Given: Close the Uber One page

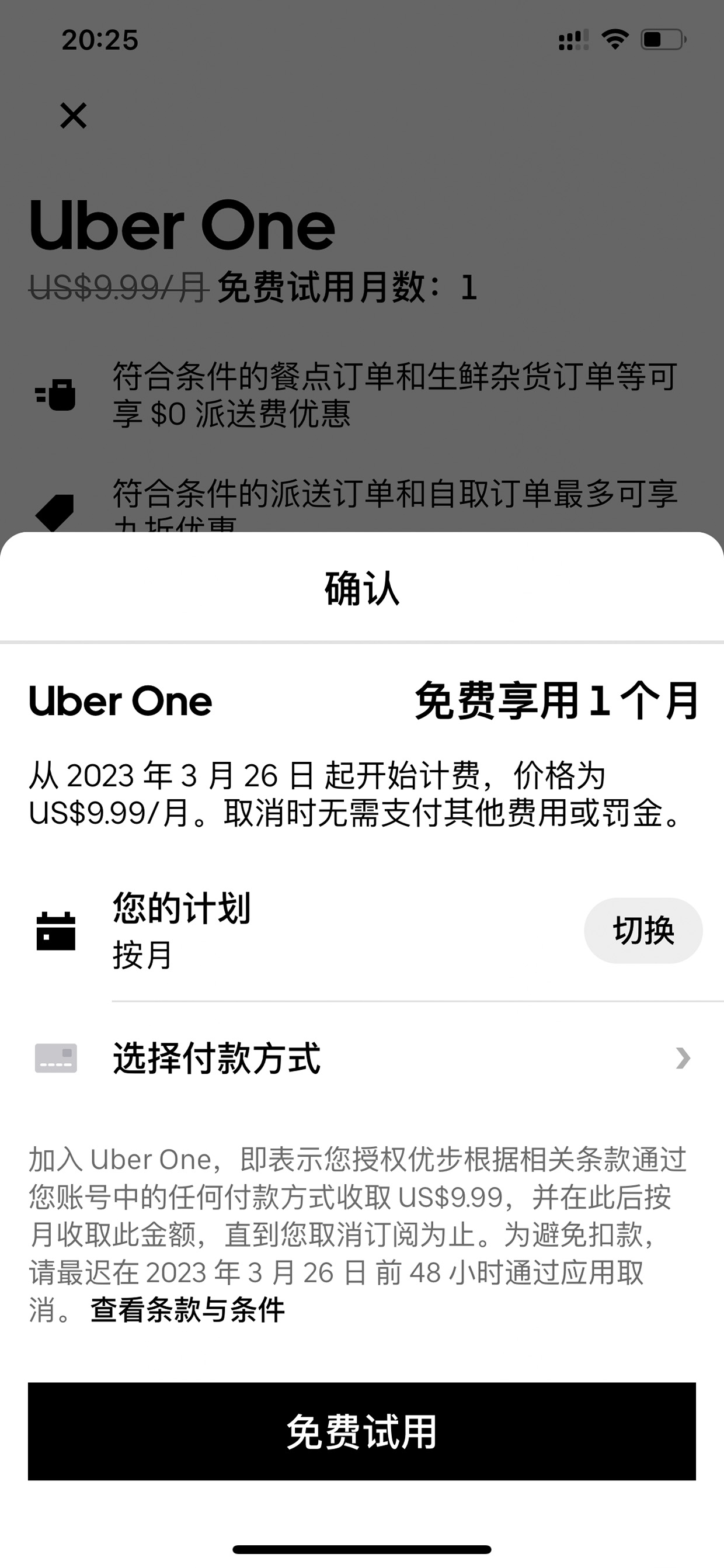Looking at the screenshot, I should 74,115.
